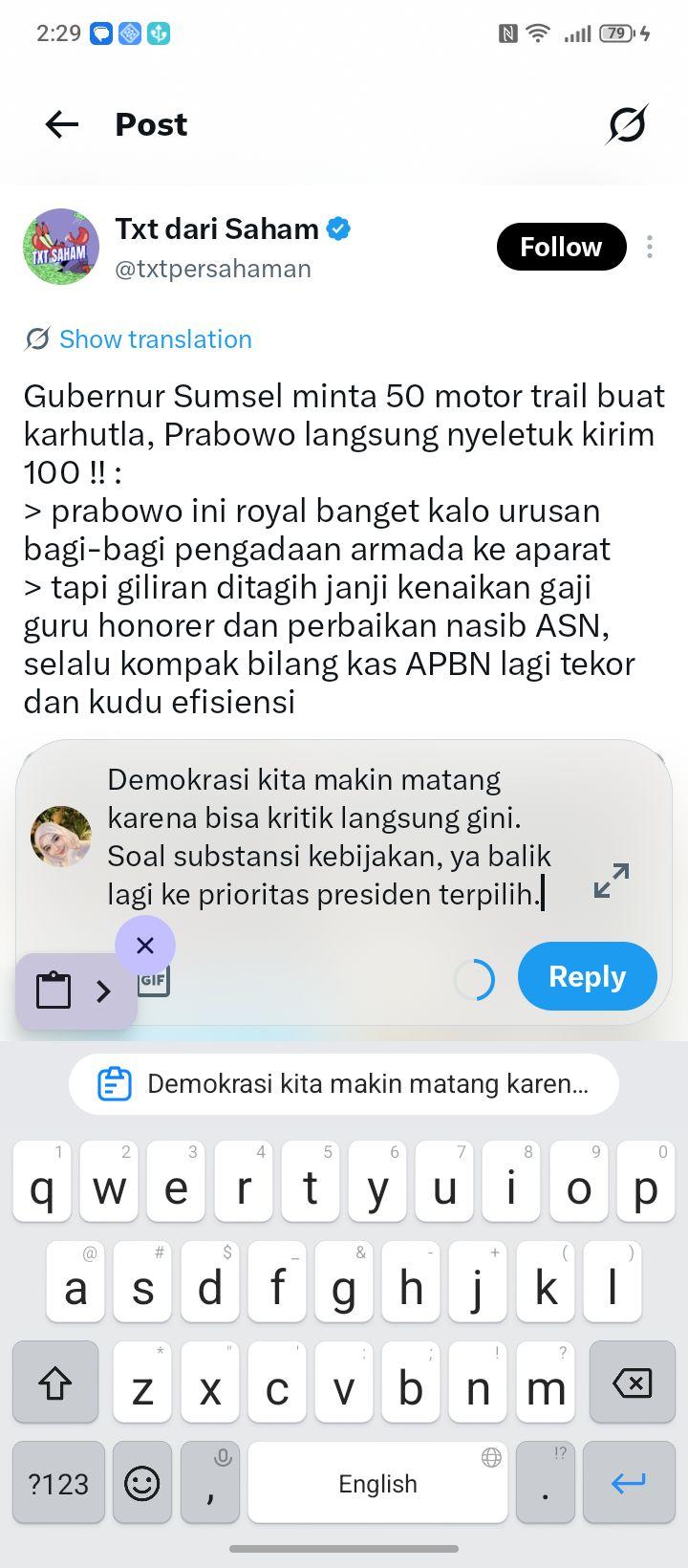Go back from the Post screen
This screenshot has width=688, height=1568.
pos(62,124)
